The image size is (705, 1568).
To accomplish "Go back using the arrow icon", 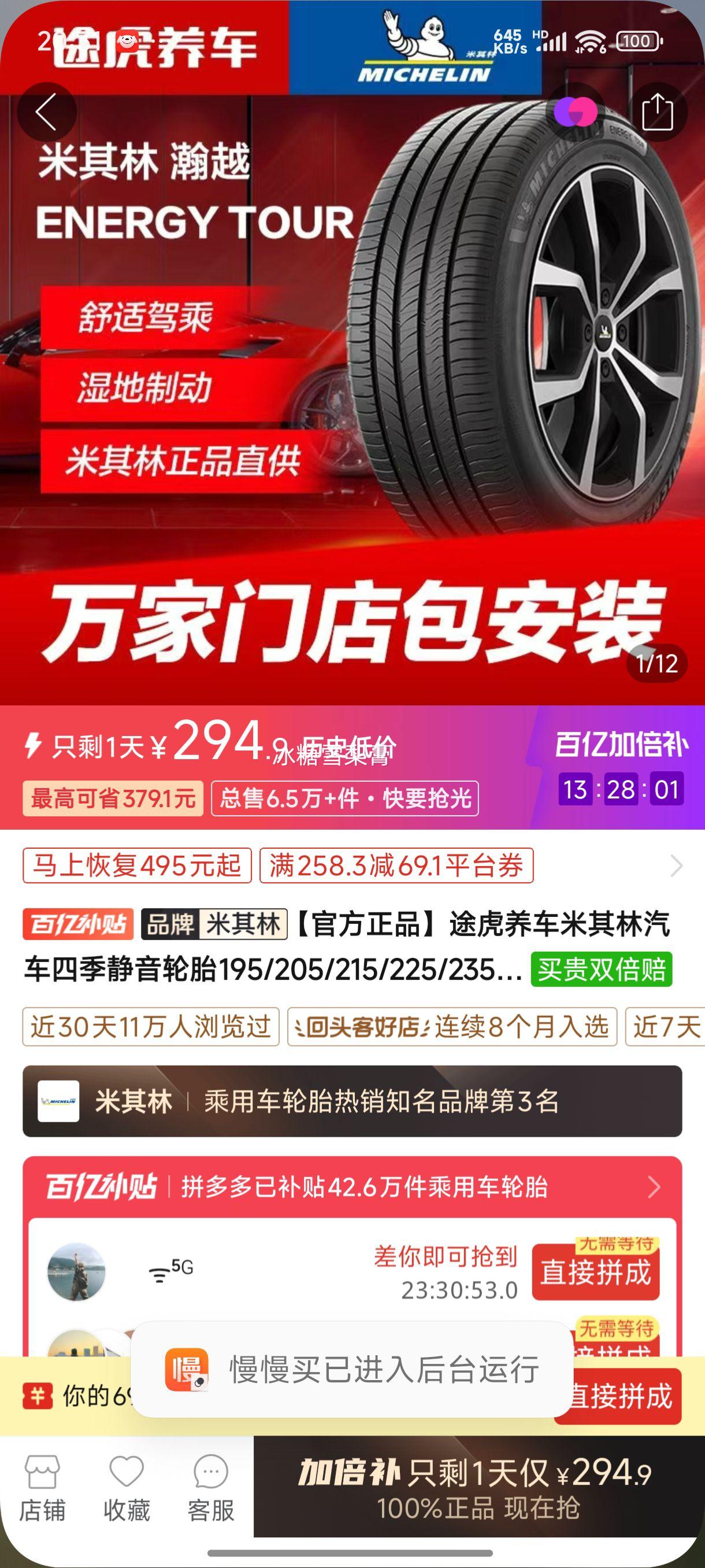I will (x=46, y=112).
